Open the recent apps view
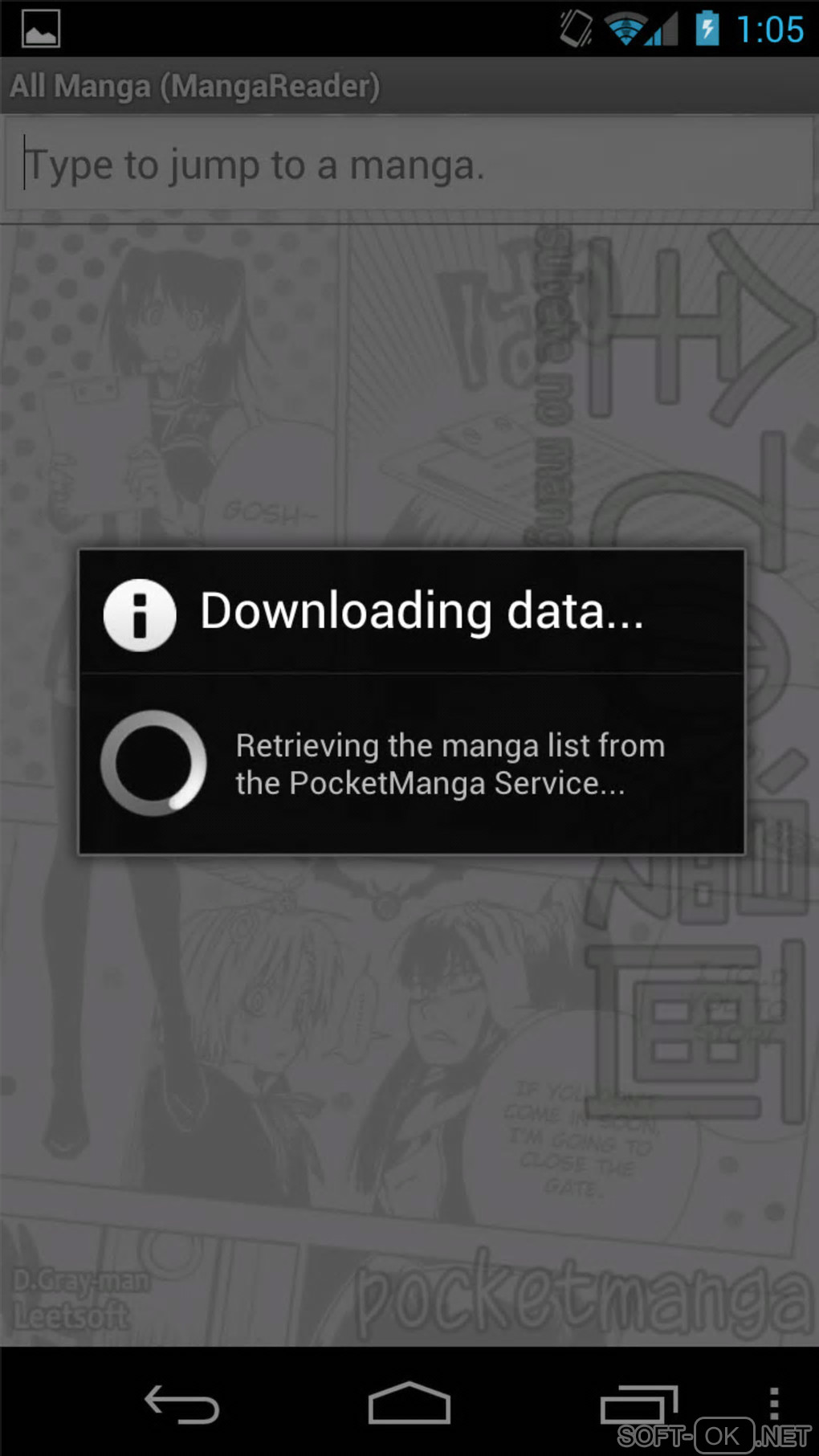 tap(638, 1404)
